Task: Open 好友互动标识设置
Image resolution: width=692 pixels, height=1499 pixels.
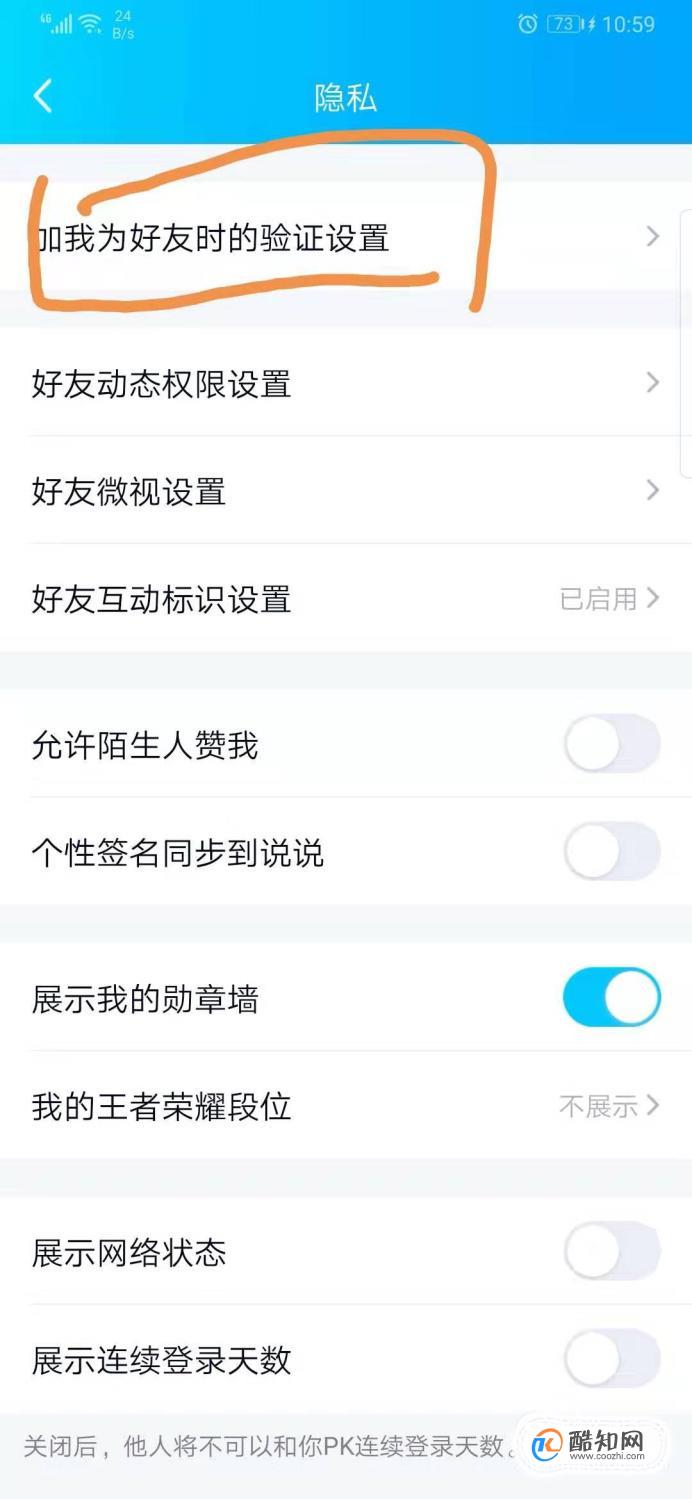Action: click(346, 599)
